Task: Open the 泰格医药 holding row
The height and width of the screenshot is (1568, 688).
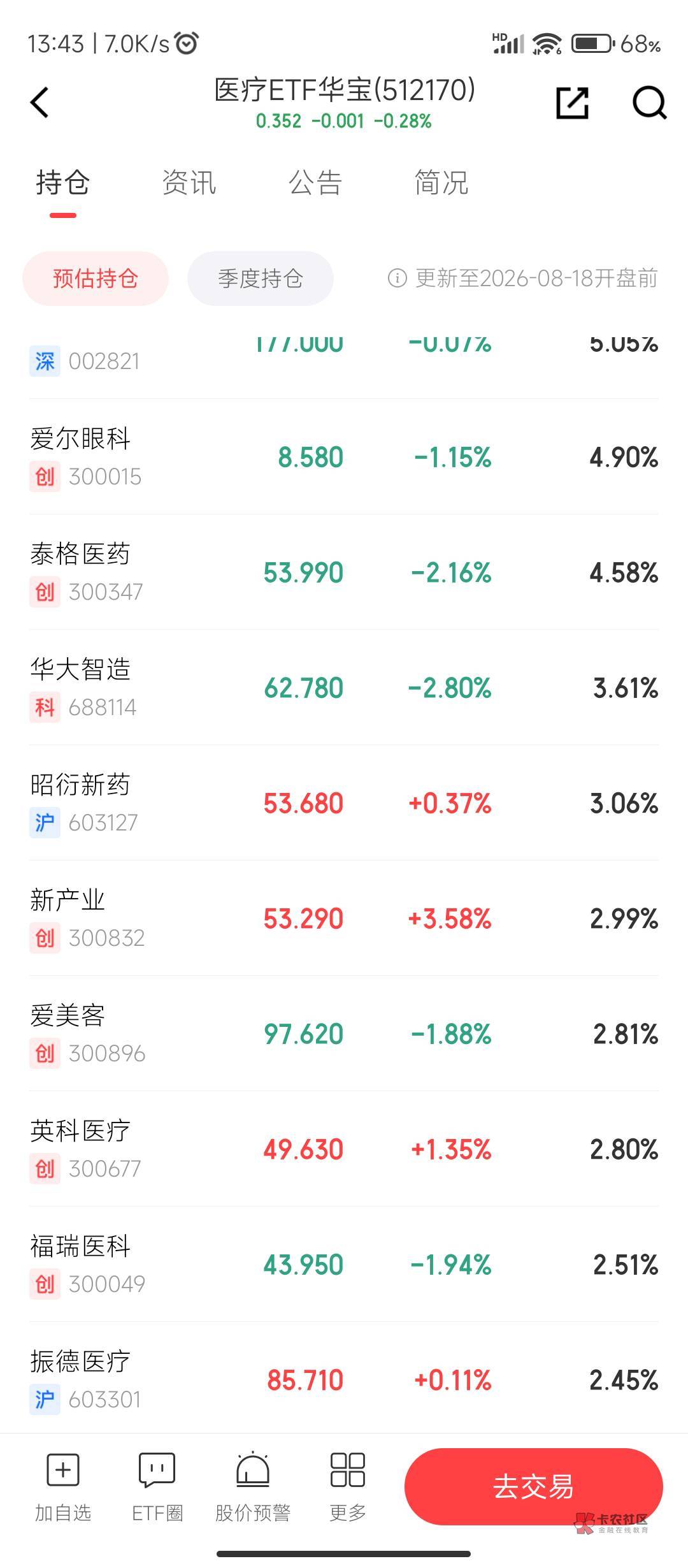Action: pyautogui.click(x=344, y=572)
